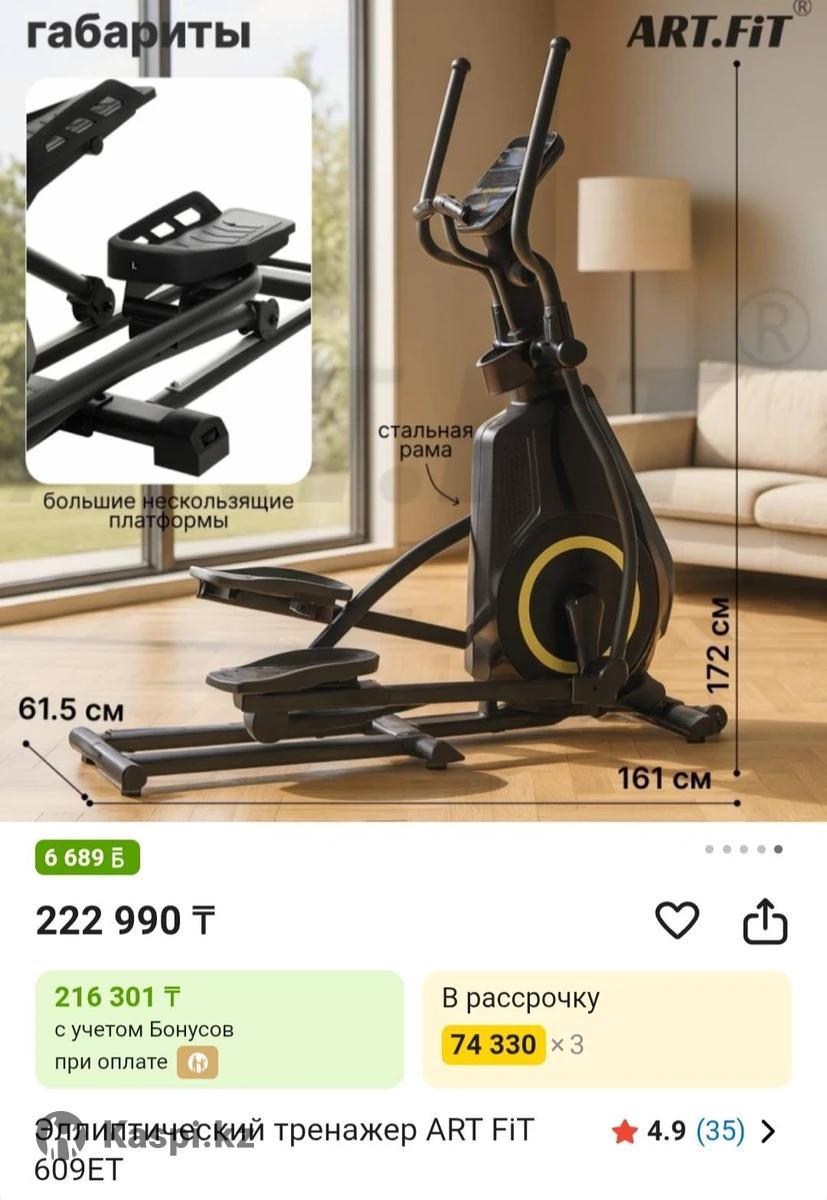The width and height of the screenshot is (827, 1200).
Task: Share this ART FiT product
Action: coord(765,920)
